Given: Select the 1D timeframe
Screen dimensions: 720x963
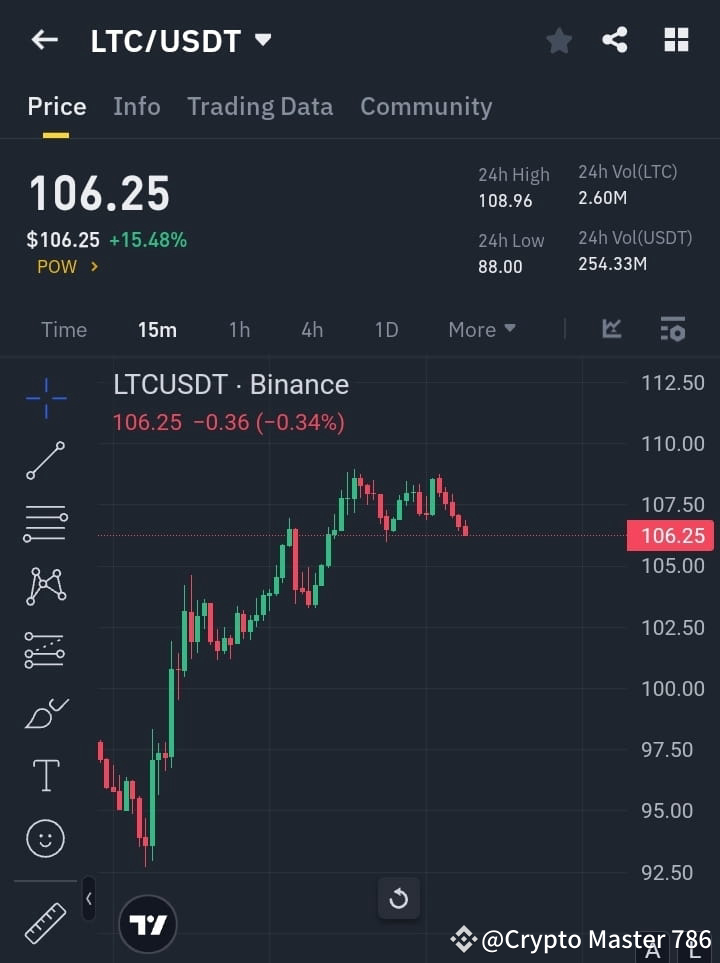Looking at the screenshot, I should [x=386, y=329].
